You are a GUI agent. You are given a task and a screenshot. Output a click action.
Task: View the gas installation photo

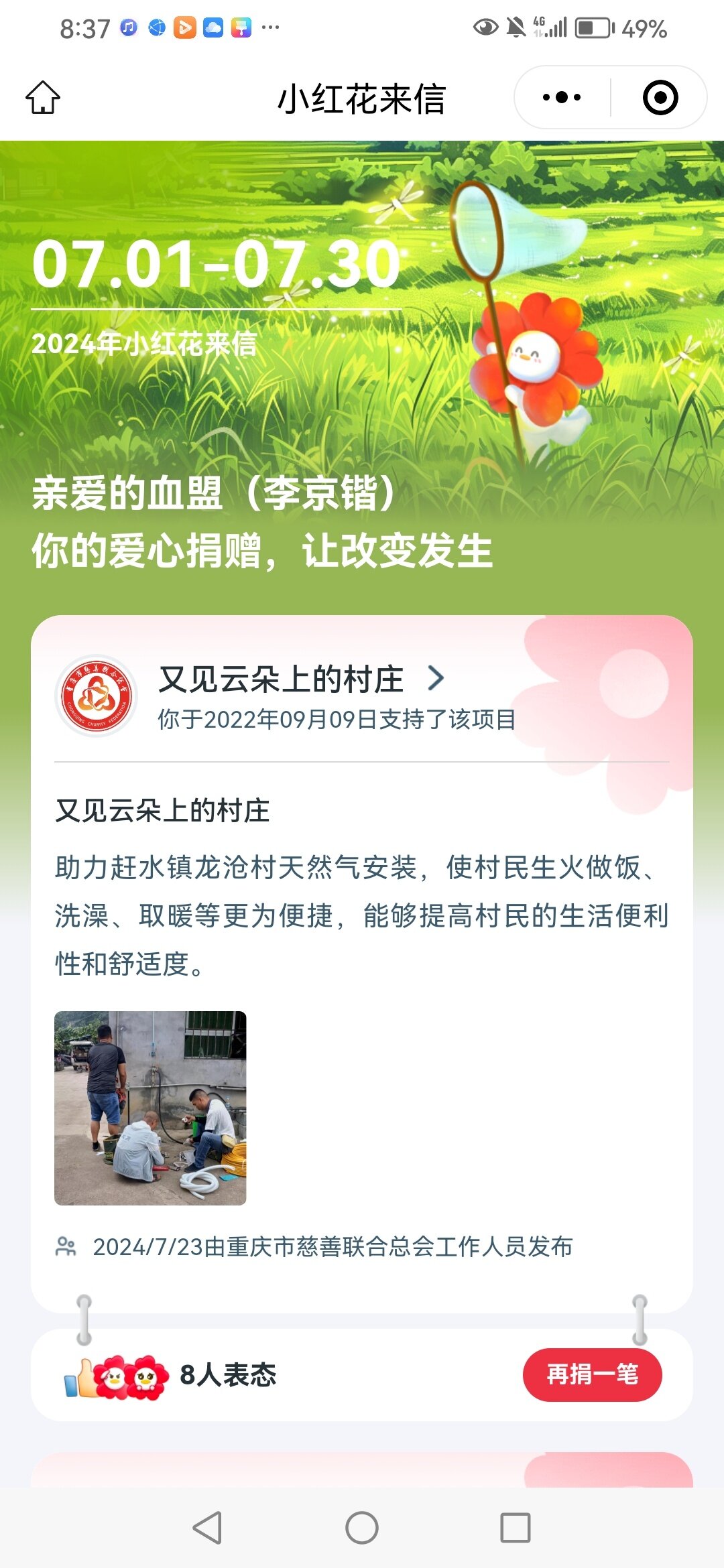150,1108
